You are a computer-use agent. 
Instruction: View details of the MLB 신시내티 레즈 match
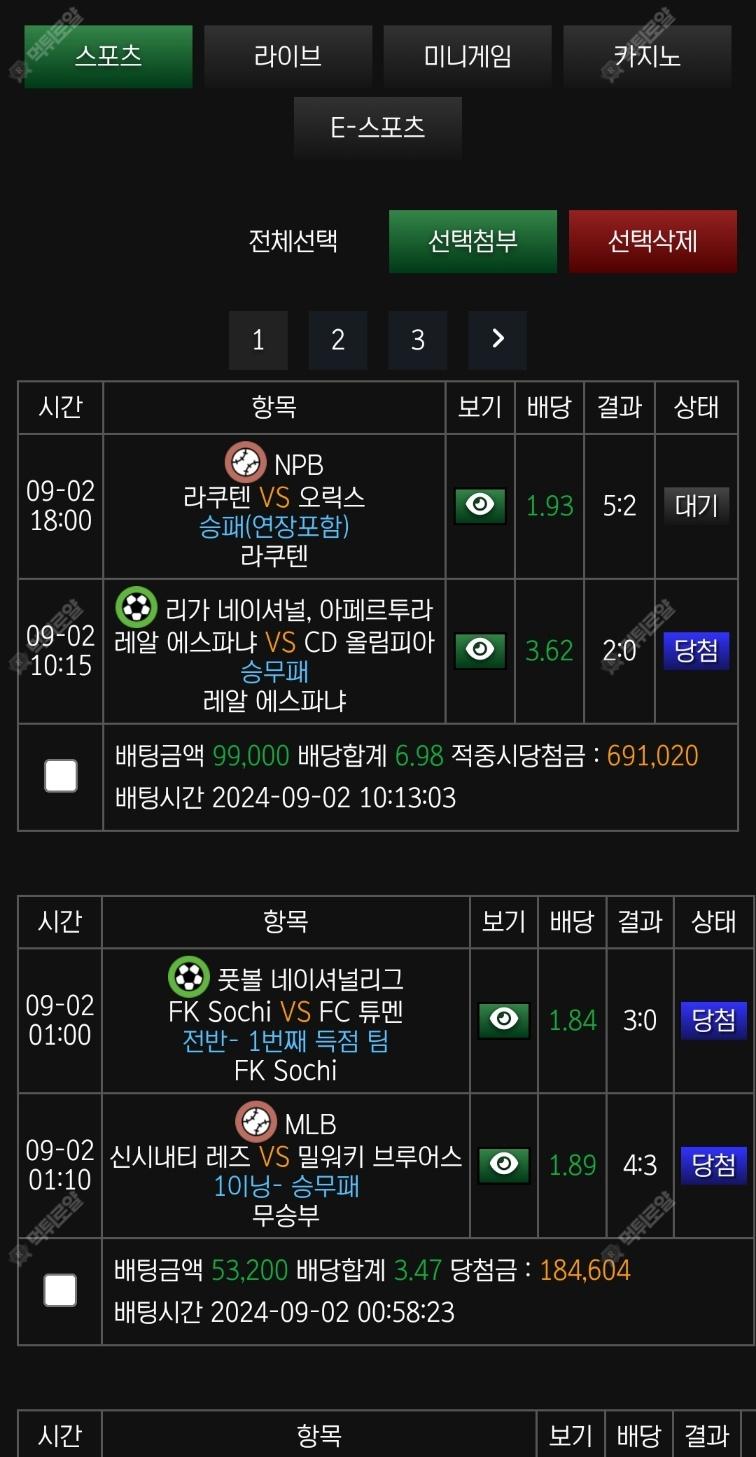(x=504, y=1165)
